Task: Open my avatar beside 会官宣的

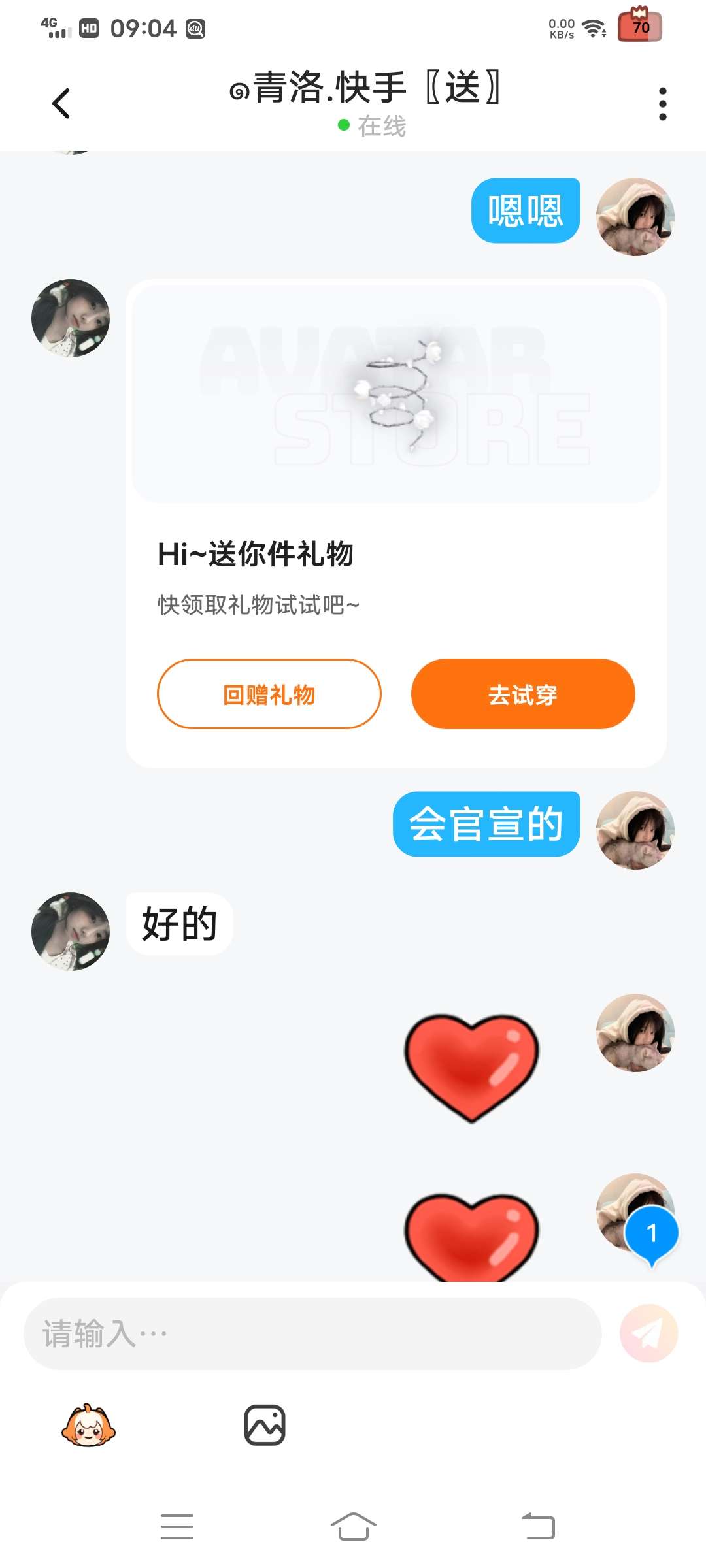Action: tap(635, 830)
